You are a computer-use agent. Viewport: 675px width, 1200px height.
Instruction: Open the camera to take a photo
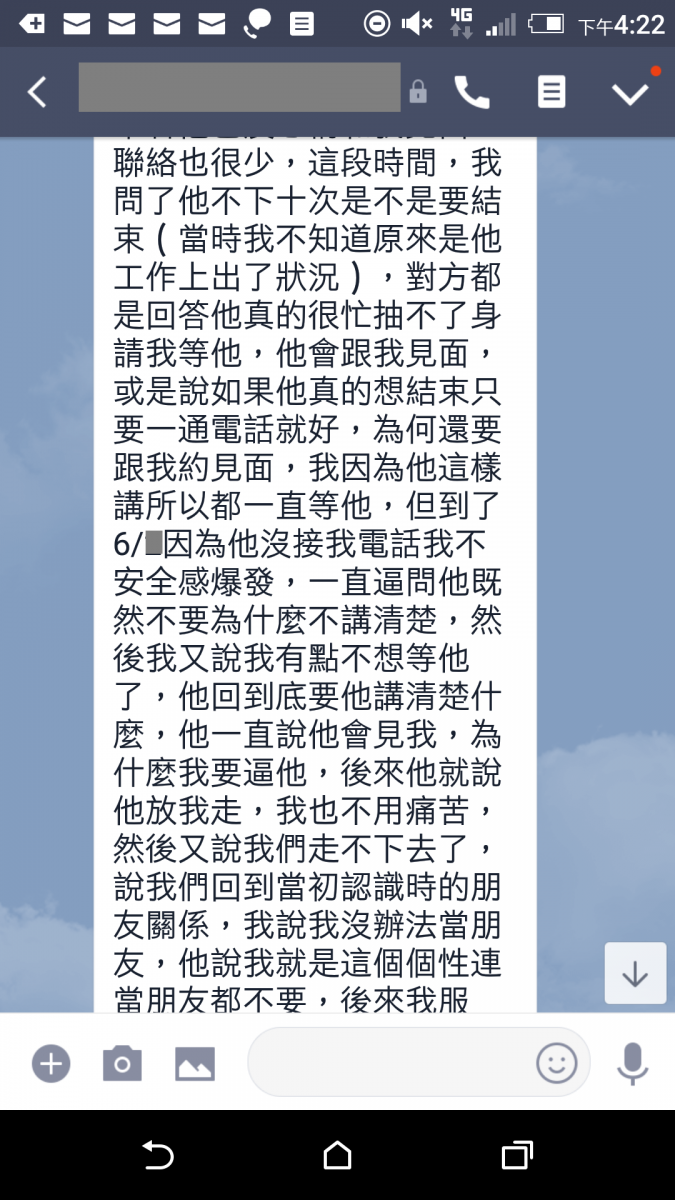122,1064
